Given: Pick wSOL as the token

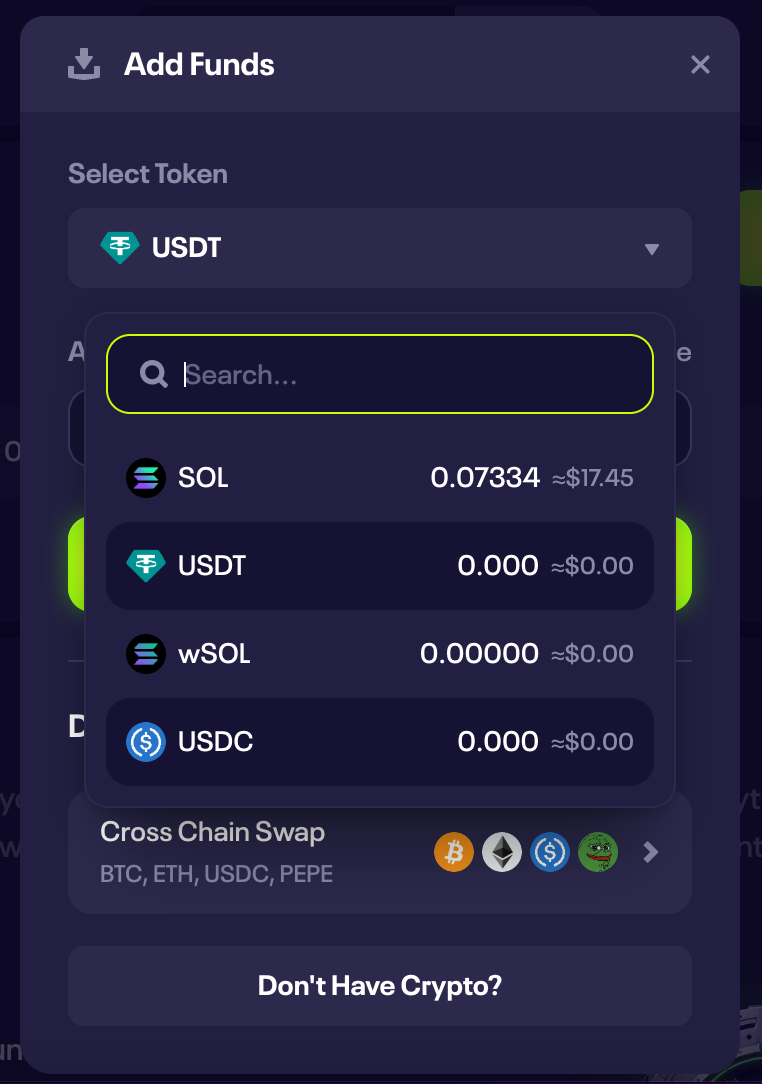Looking at the screenshot, I should (380, 653).
